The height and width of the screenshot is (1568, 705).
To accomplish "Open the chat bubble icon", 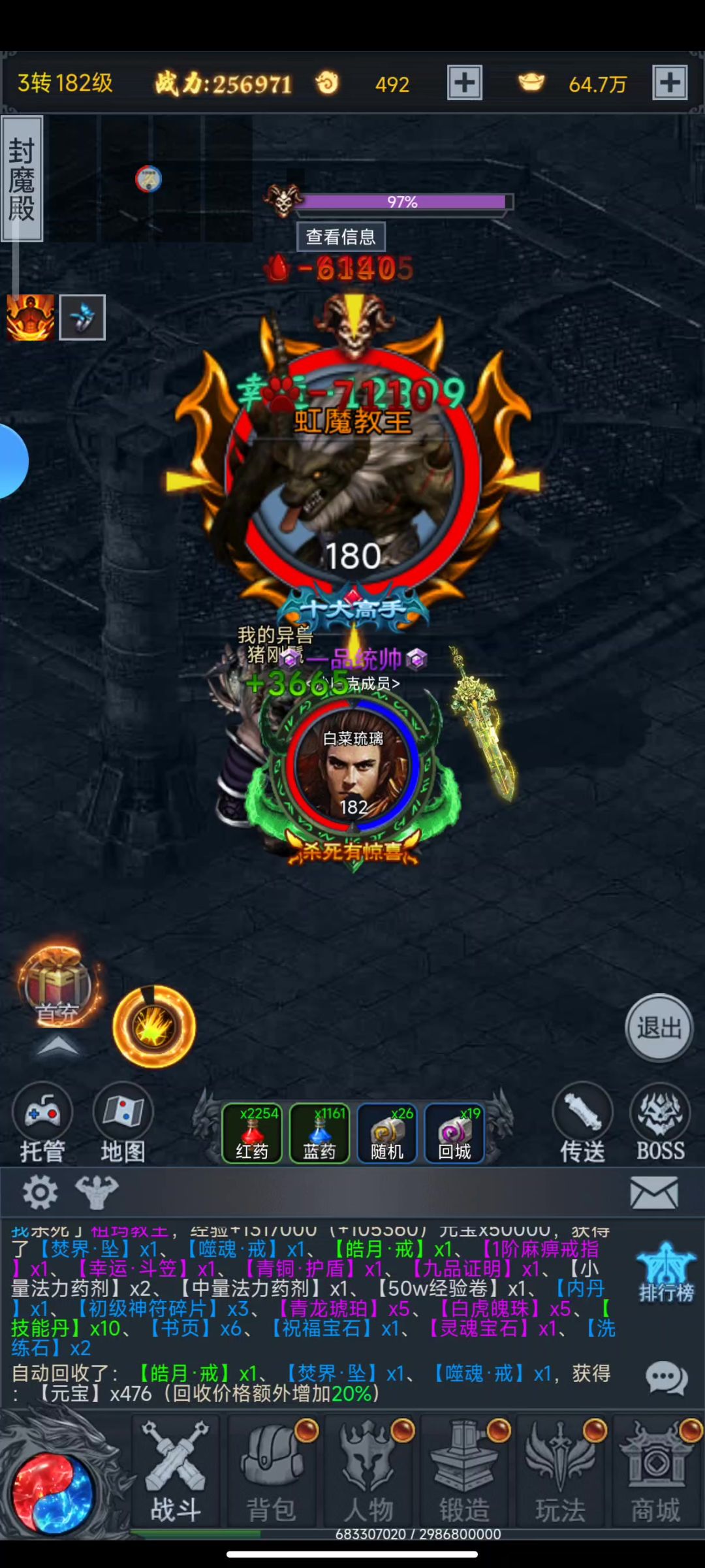I will [666, 1378].
